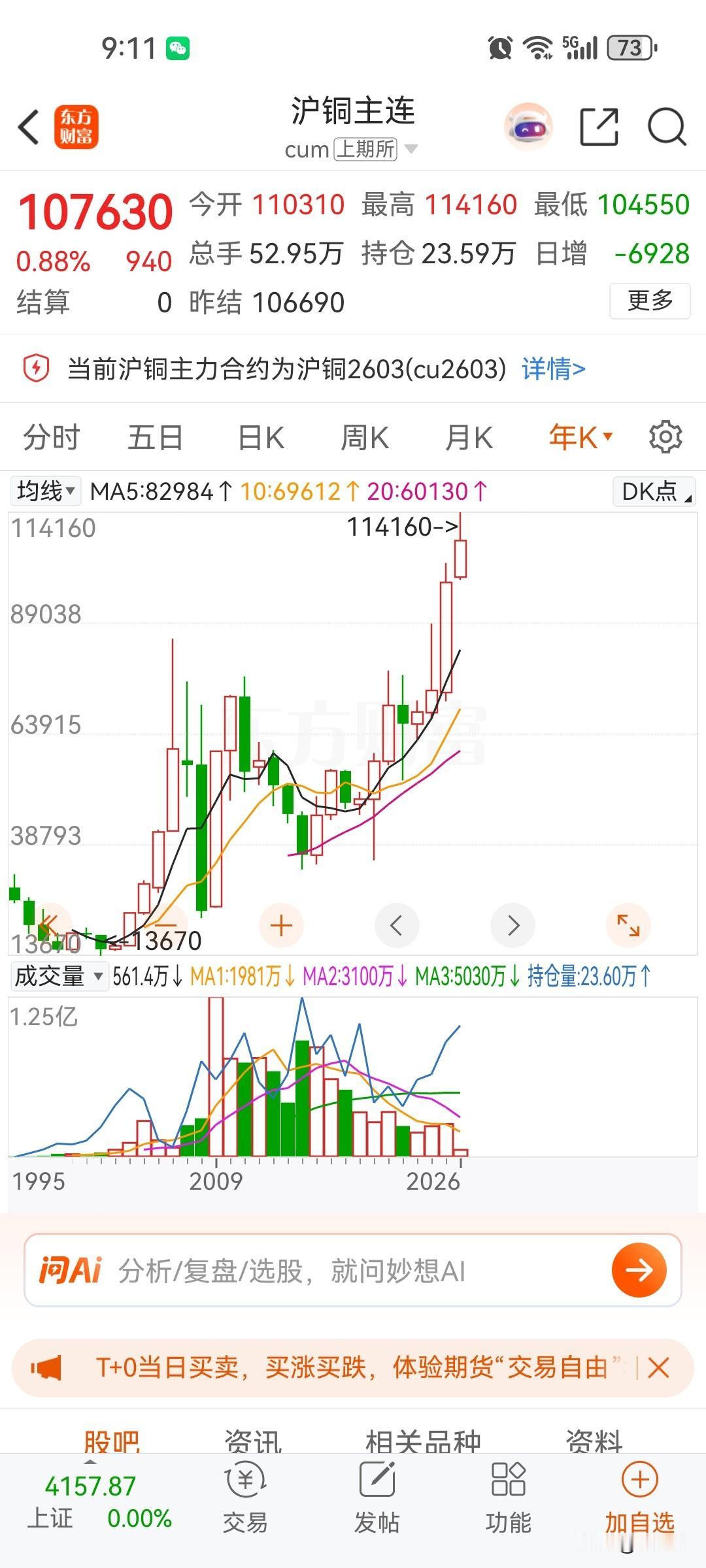706x1568 pixels.
Task: Pan chart left using the left arrow icon
Action: (397, 925)
